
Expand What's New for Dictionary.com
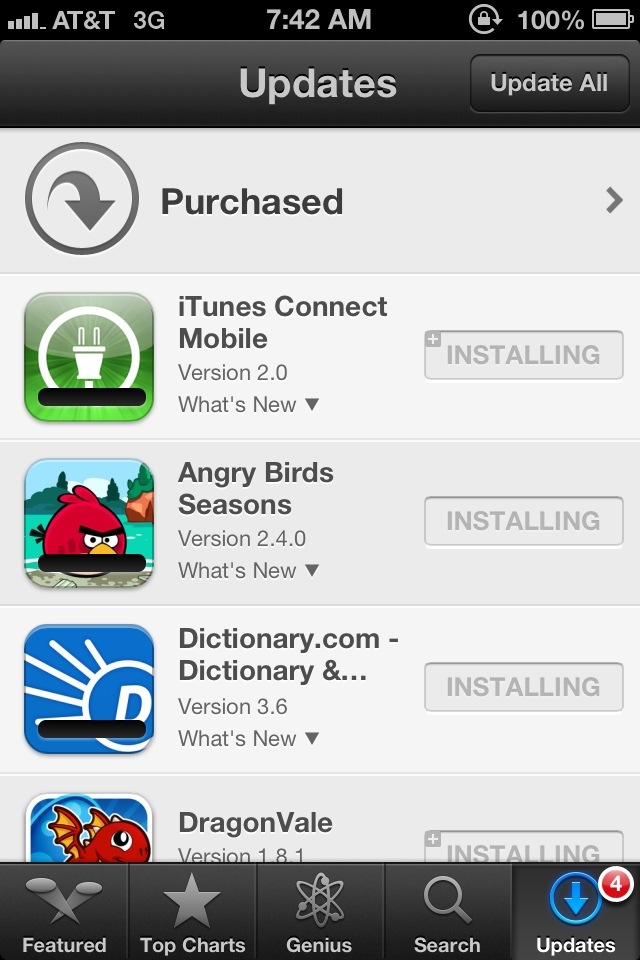tap(248, 739)
